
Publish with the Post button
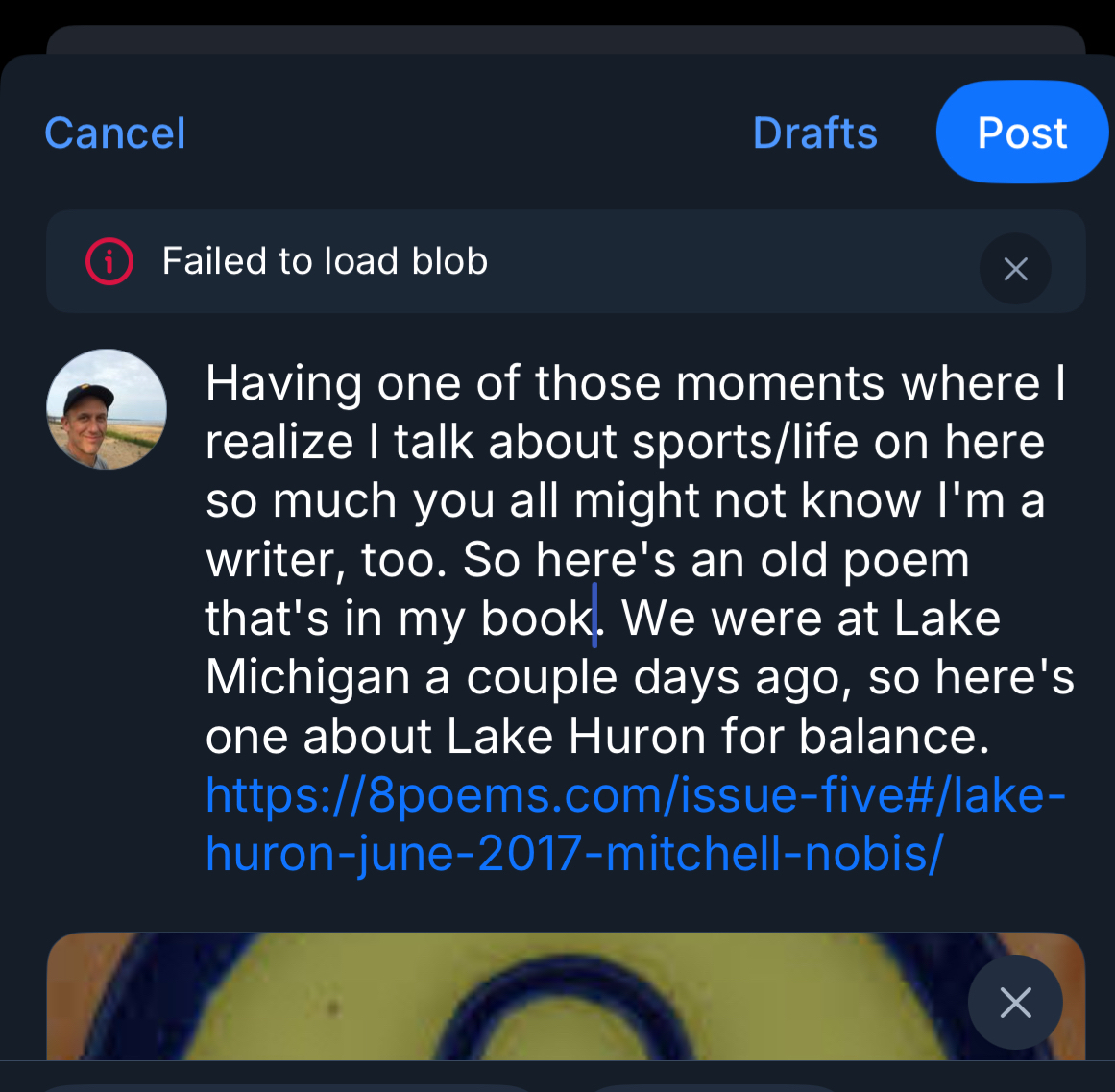tap(1021, 133)
